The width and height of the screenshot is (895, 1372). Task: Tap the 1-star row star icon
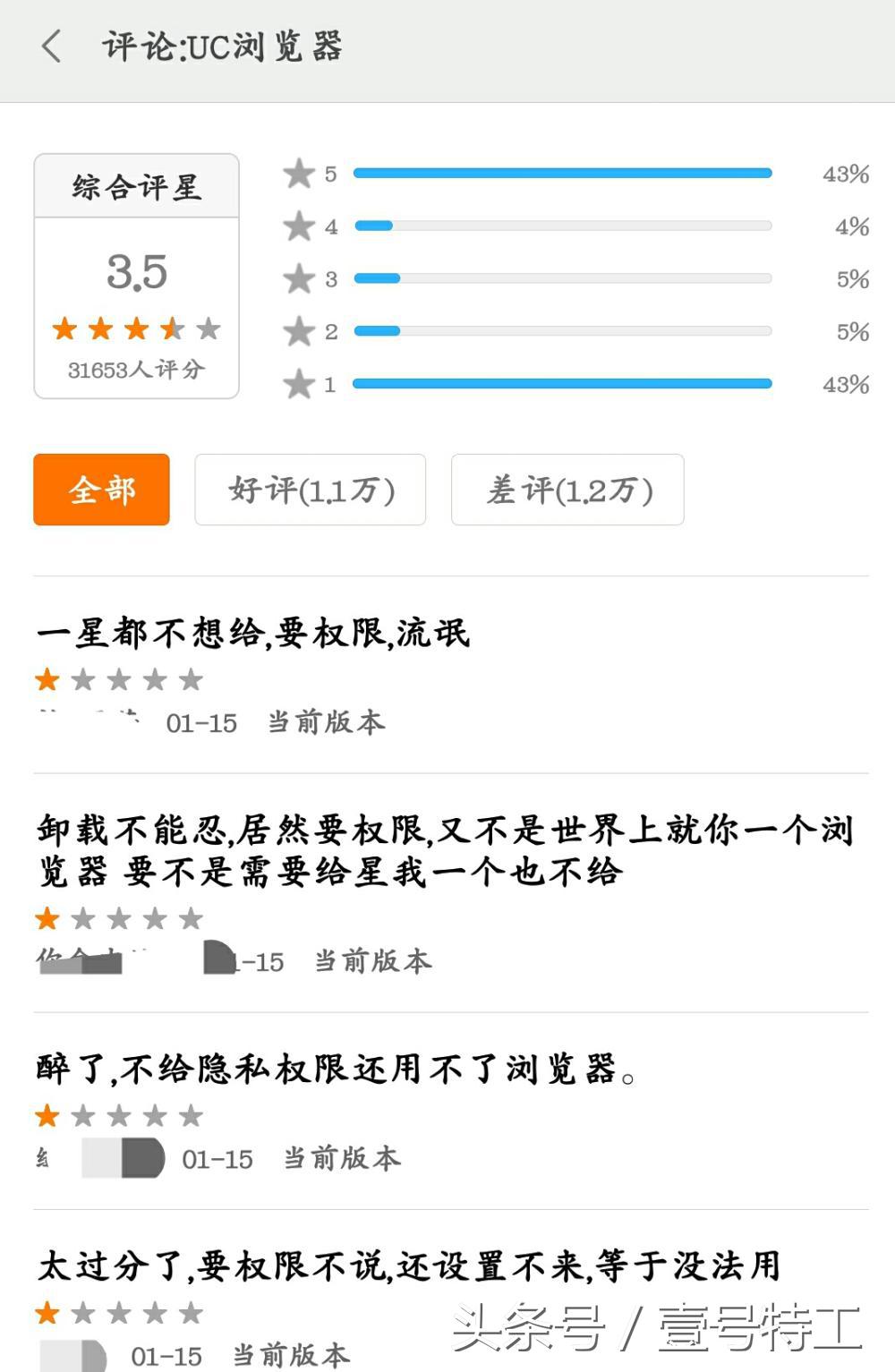coord(298,383)
